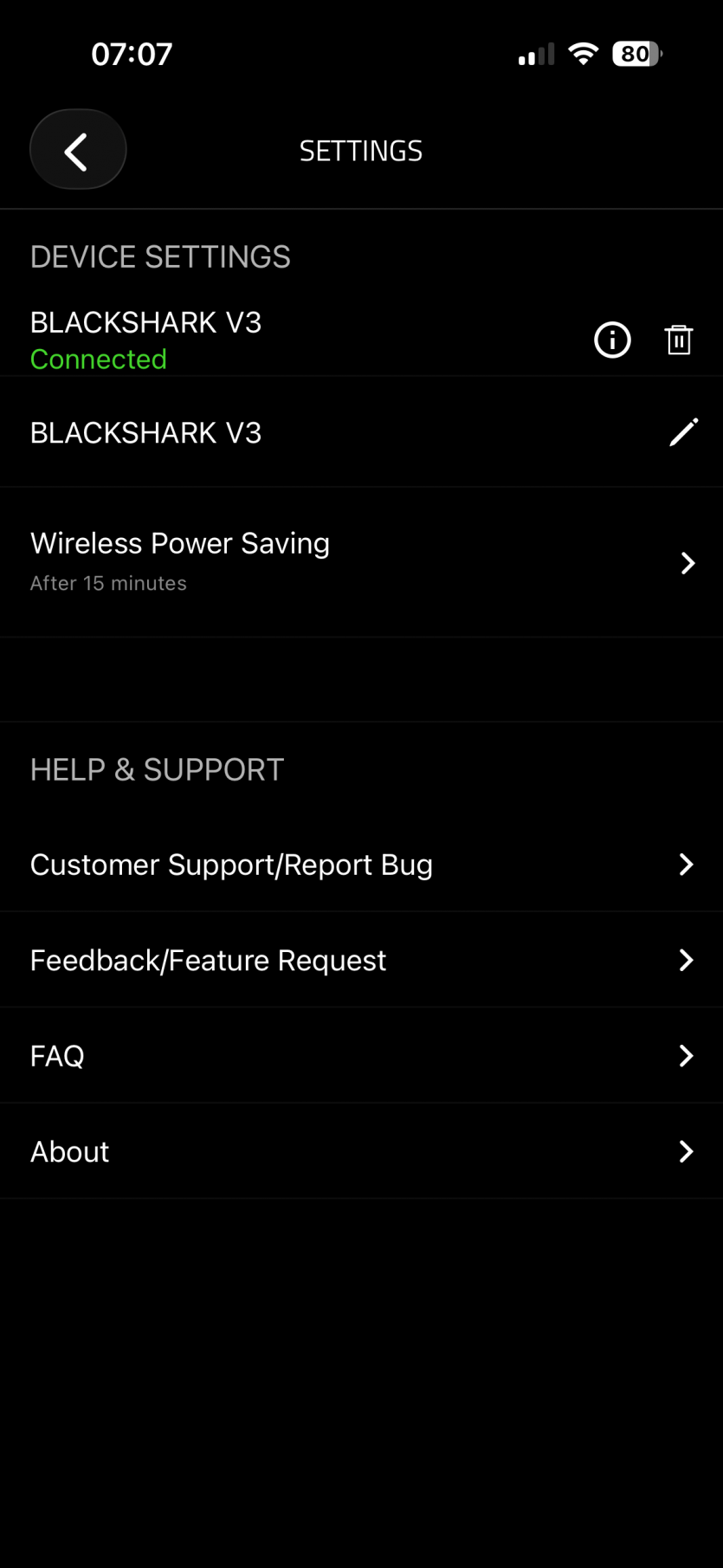Edit the BlackShark V3 device name
Screen dimensions: 723x1568
pos(683,432)
